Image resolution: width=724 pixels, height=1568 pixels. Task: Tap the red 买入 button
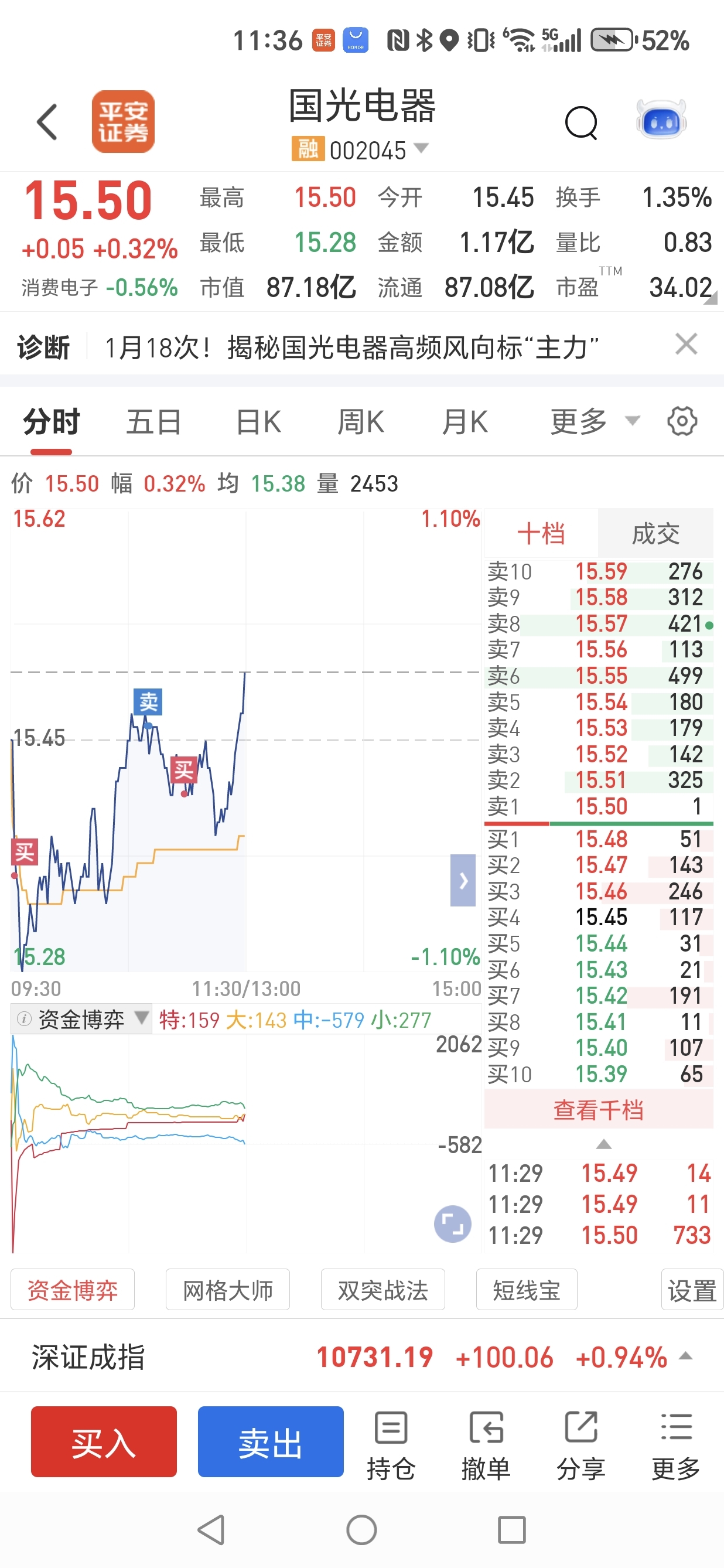click(x=104, y=1441)
